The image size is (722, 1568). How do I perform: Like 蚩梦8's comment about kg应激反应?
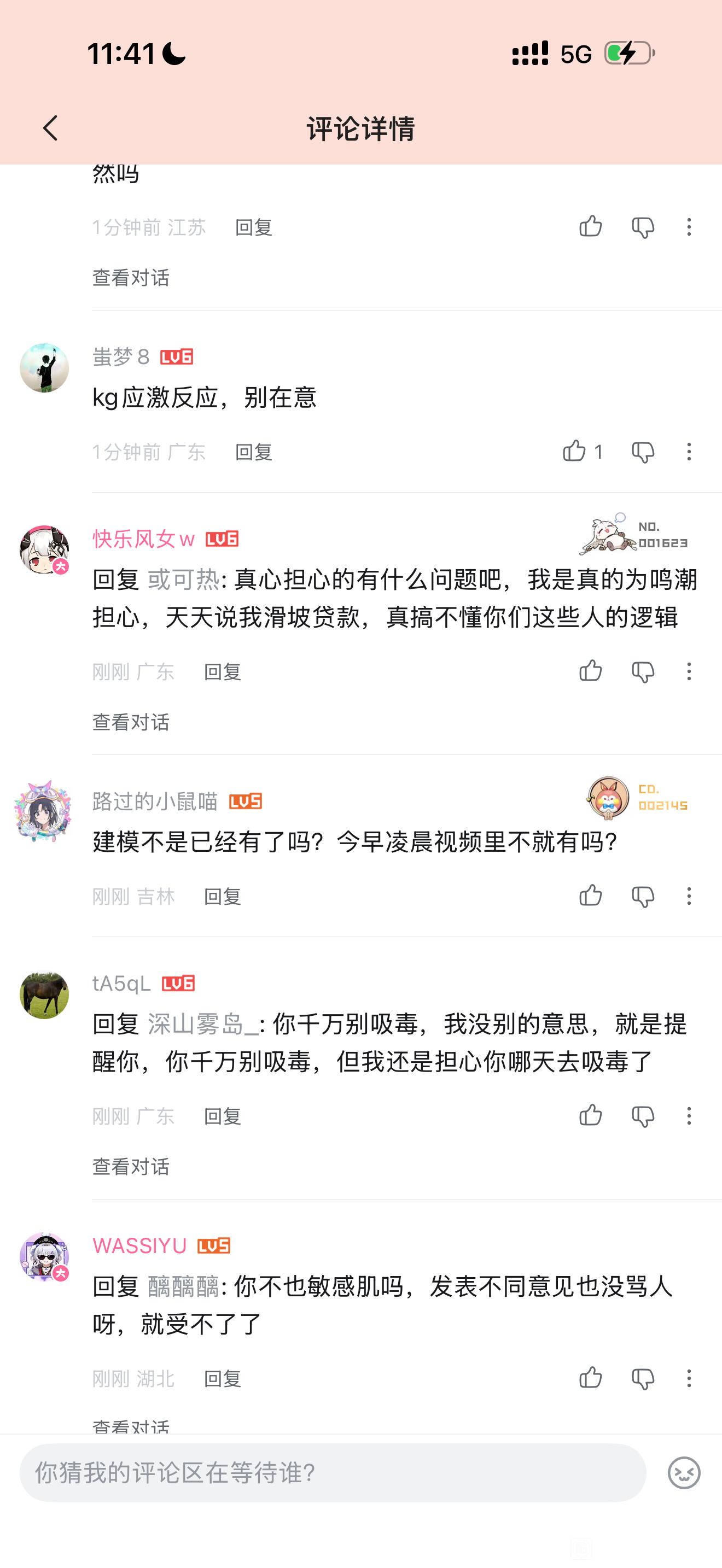tap(574, 452)
